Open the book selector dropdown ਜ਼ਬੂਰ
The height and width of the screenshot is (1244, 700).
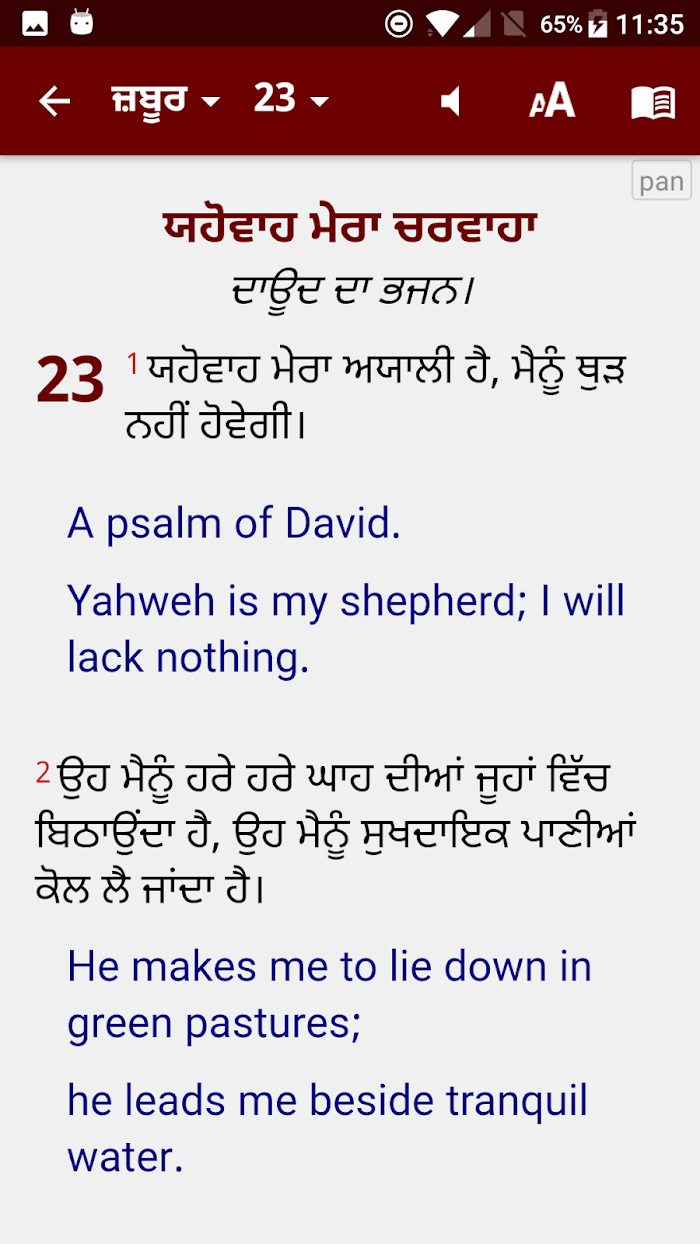point(165,101)
